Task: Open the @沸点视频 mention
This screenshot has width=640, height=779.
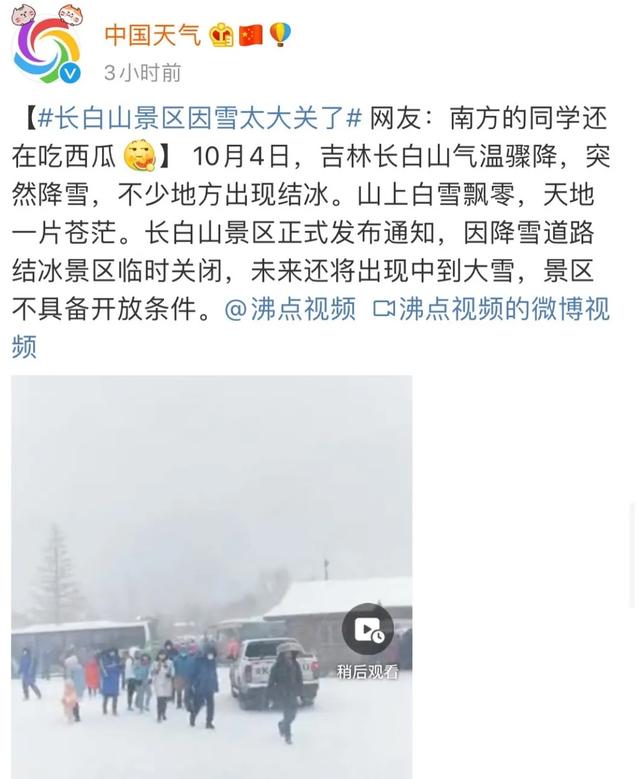Action: [290, 309]
